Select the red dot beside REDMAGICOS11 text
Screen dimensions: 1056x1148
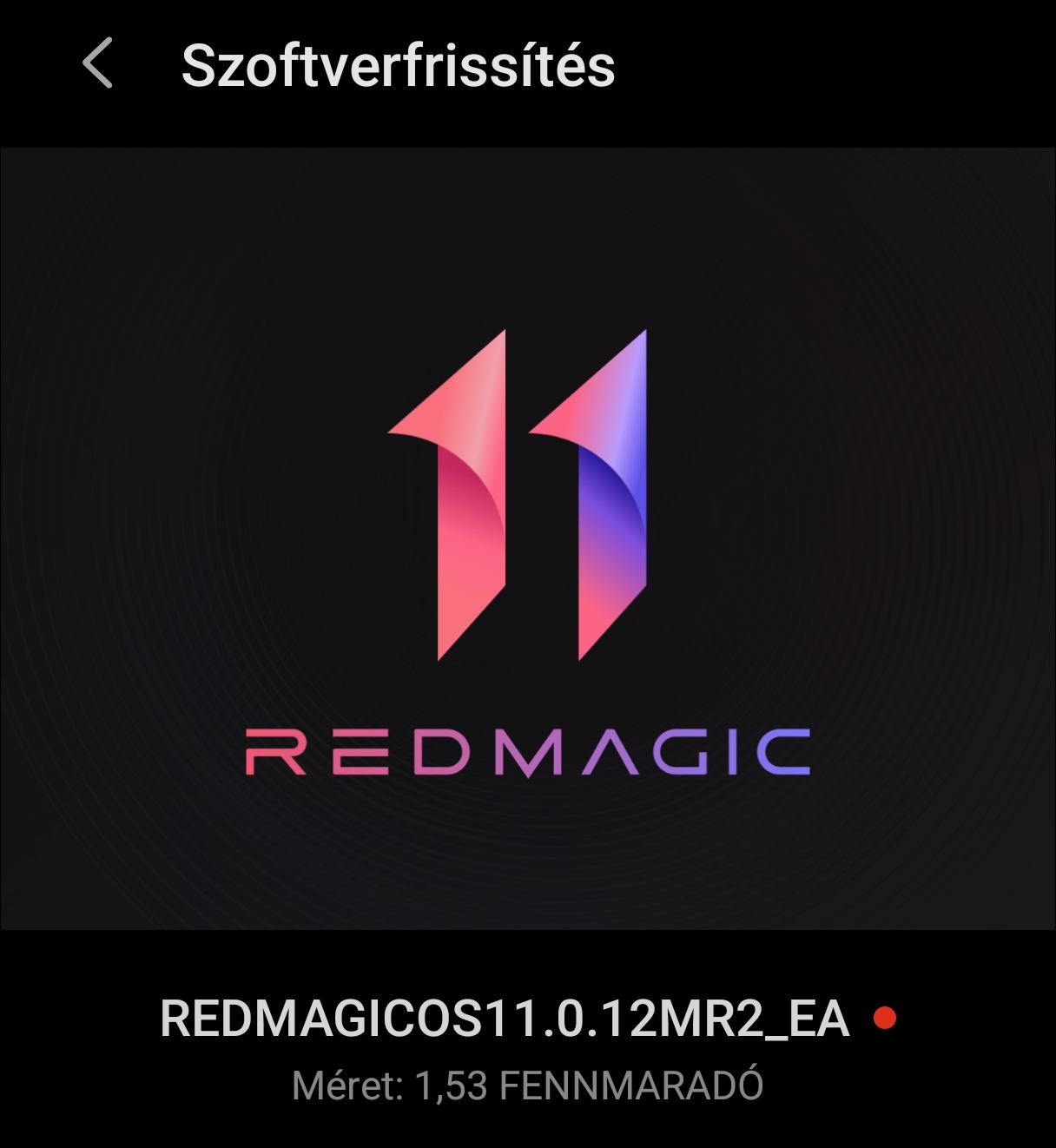(888, 1016)
